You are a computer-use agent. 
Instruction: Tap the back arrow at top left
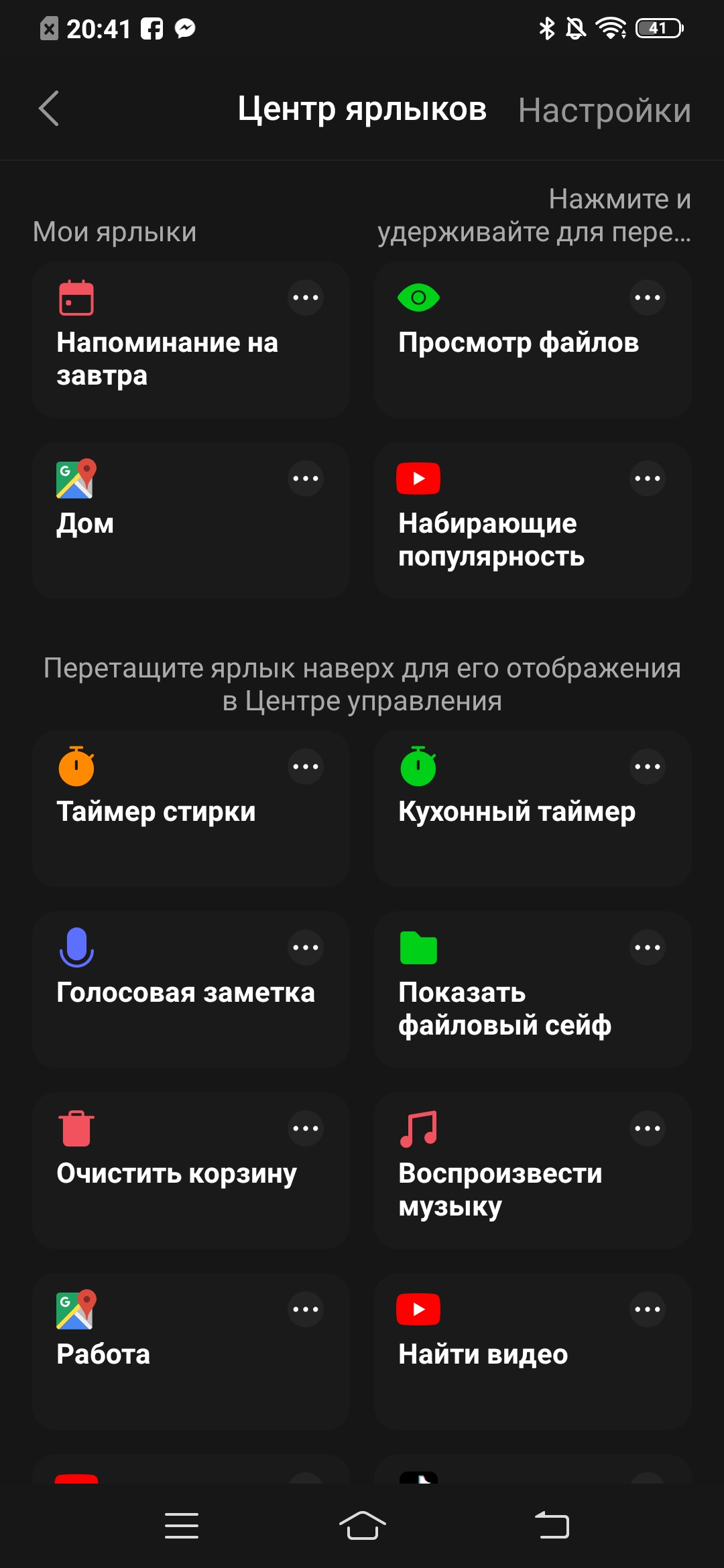[48, 109]
